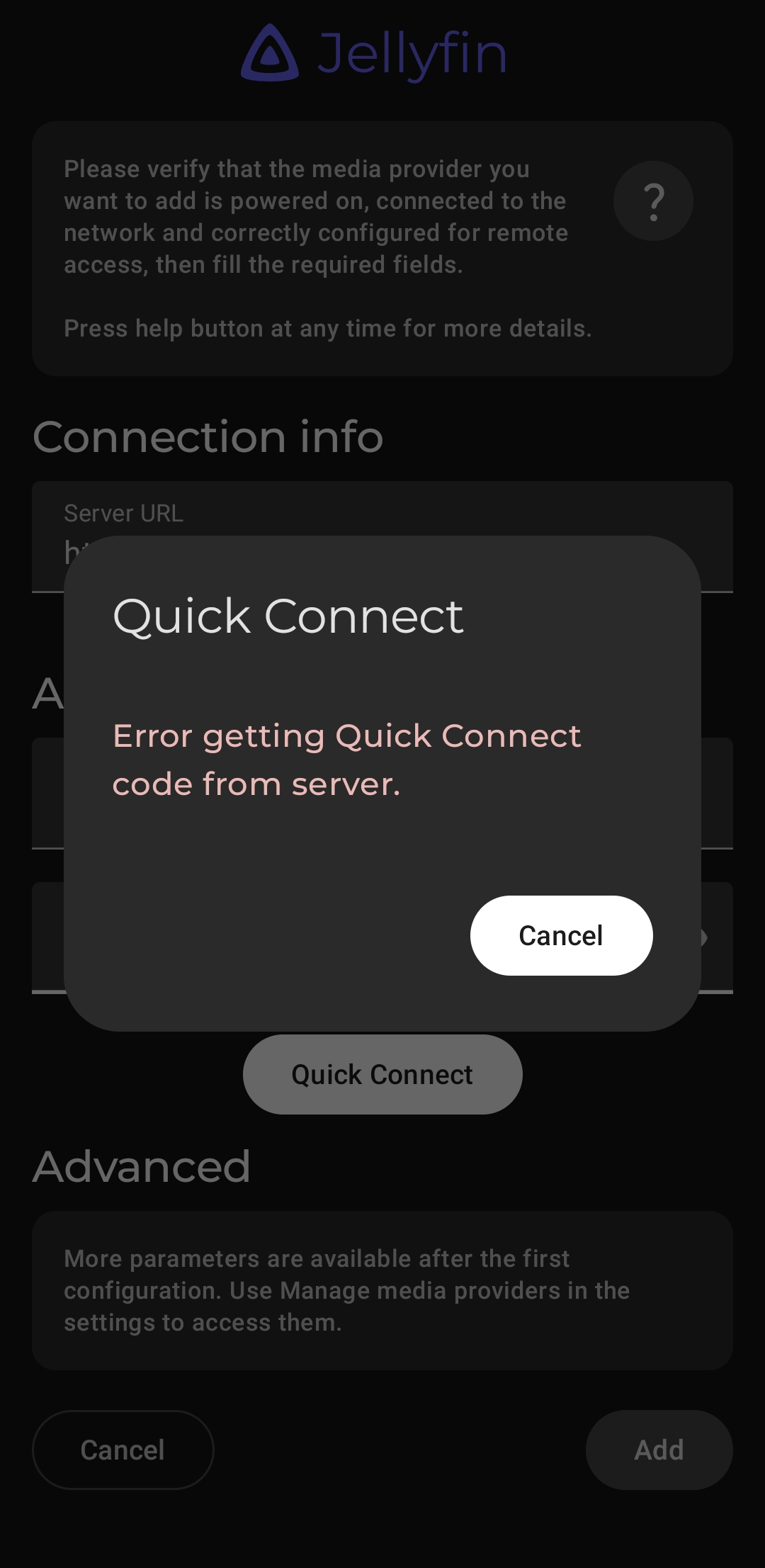Tap the Add button to add the provider

659,1450
